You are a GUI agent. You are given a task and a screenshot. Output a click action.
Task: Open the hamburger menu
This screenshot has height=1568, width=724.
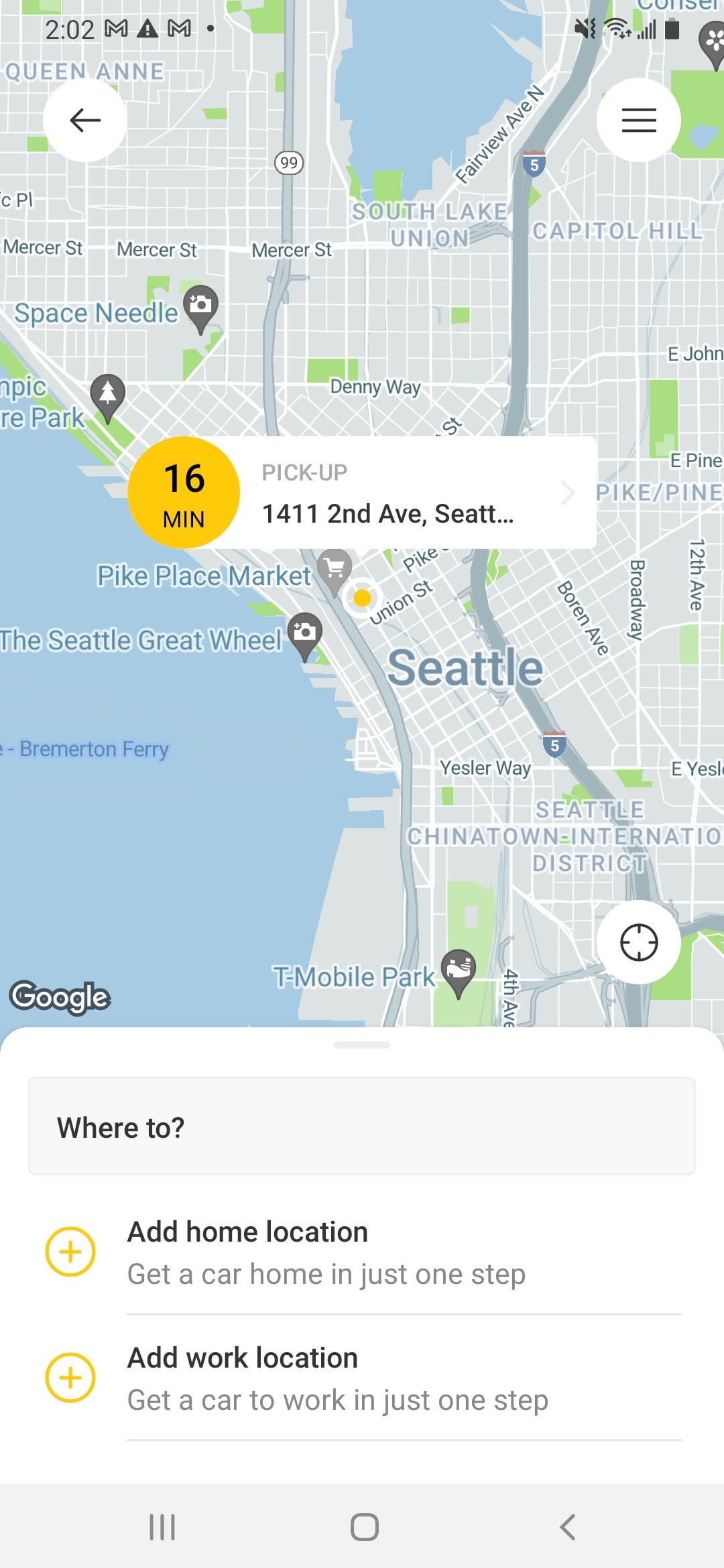(x=639, y=120)
